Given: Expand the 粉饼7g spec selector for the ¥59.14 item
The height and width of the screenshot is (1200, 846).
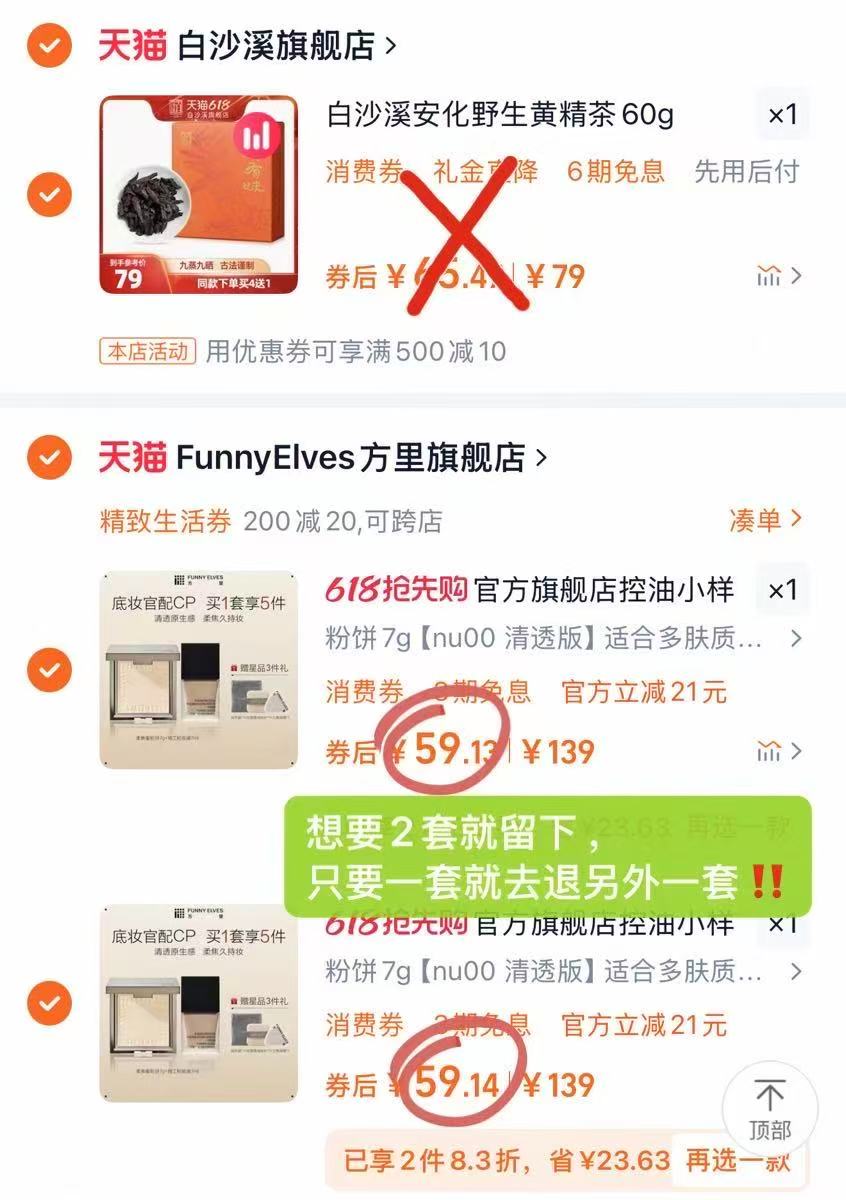Looking at the screenshot, I should click(560, 971).
